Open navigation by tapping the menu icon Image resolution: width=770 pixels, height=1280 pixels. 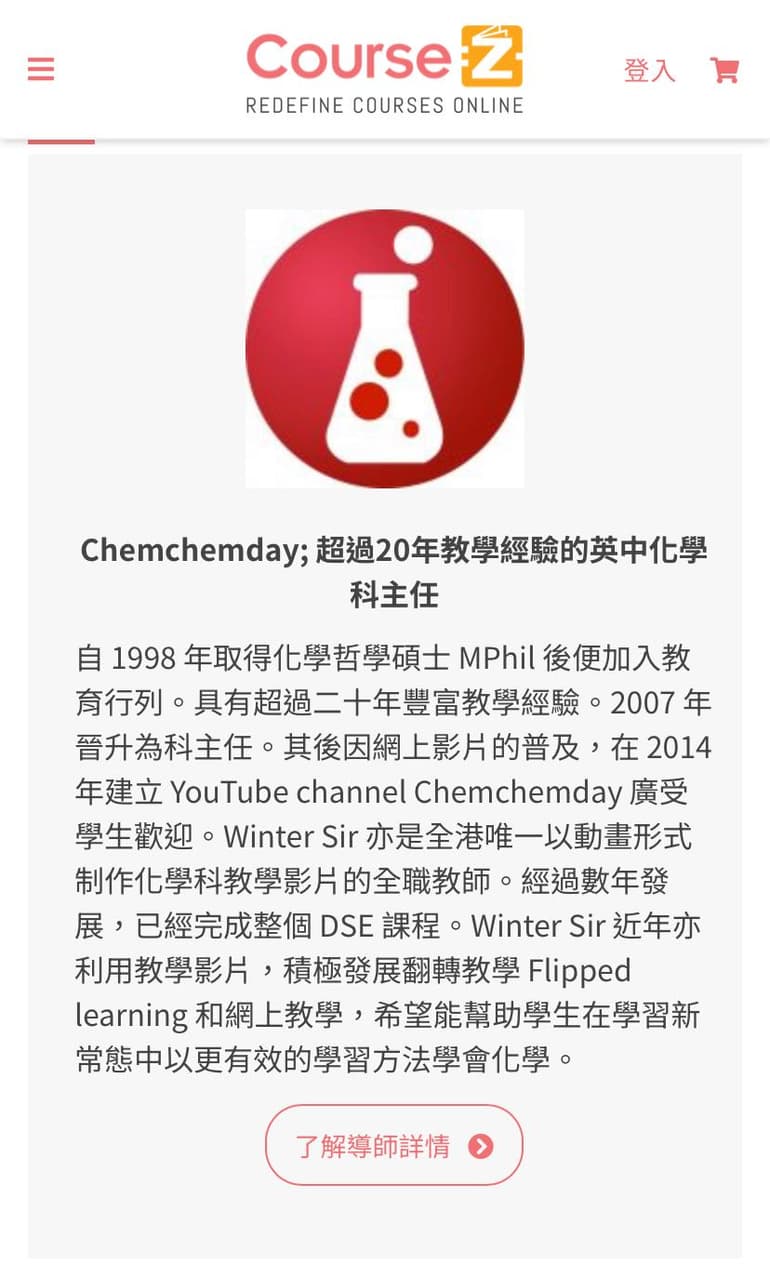tap(40, 69)
